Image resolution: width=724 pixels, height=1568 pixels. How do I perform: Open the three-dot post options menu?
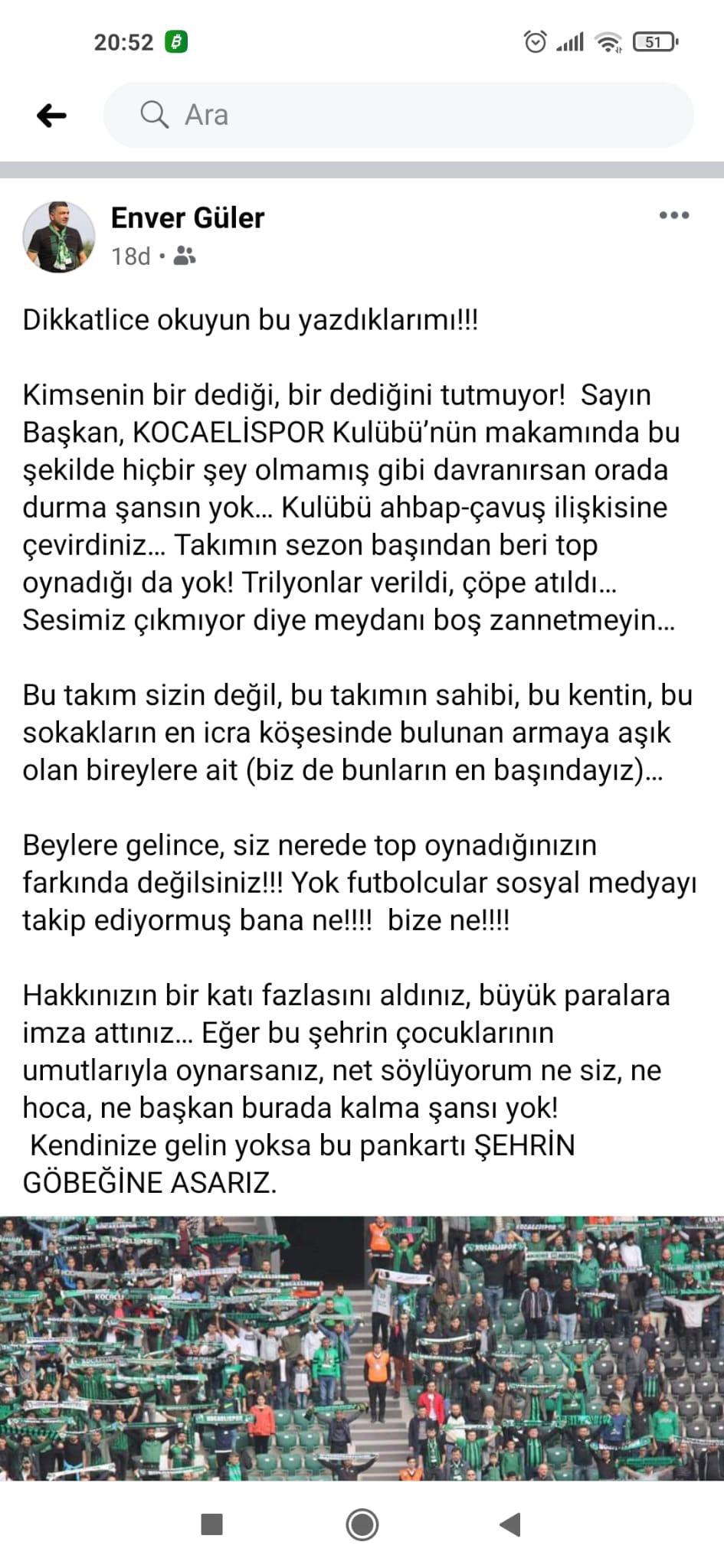click(x=674, y=216)
